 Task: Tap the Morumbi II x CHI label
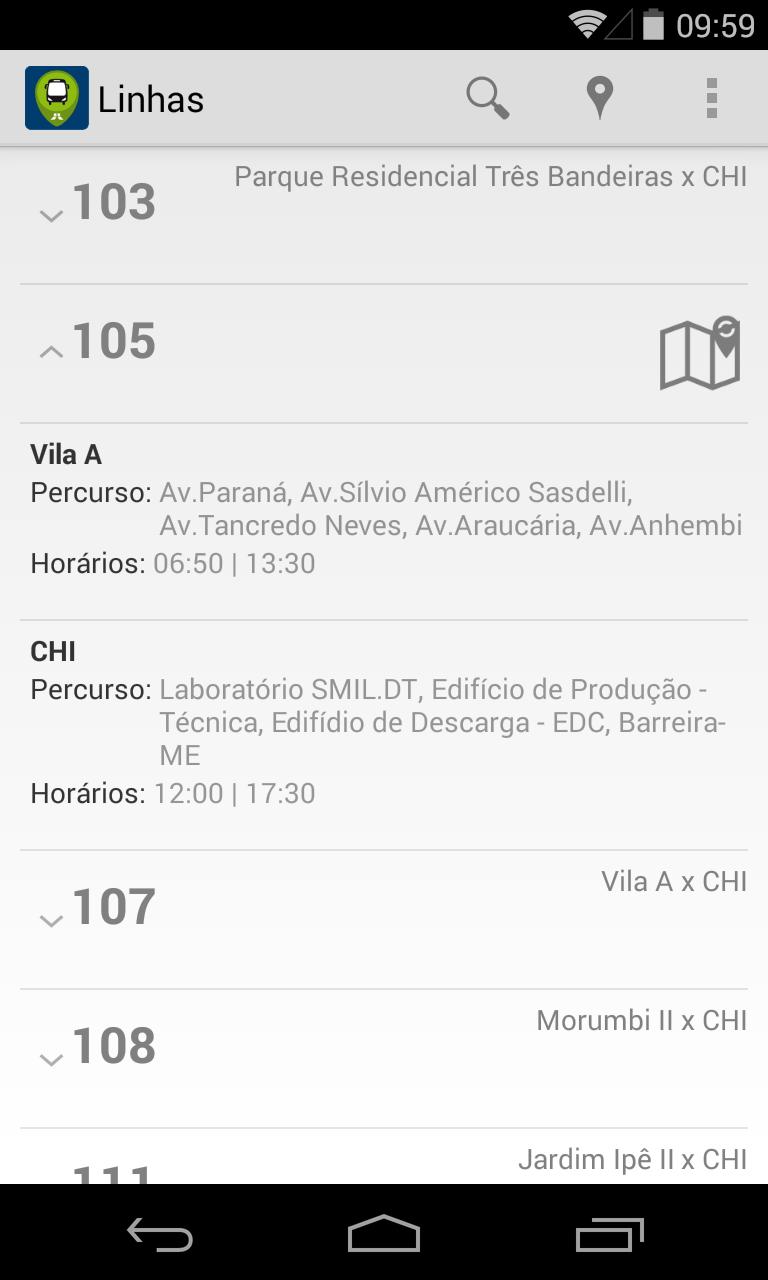[640, 1020]
